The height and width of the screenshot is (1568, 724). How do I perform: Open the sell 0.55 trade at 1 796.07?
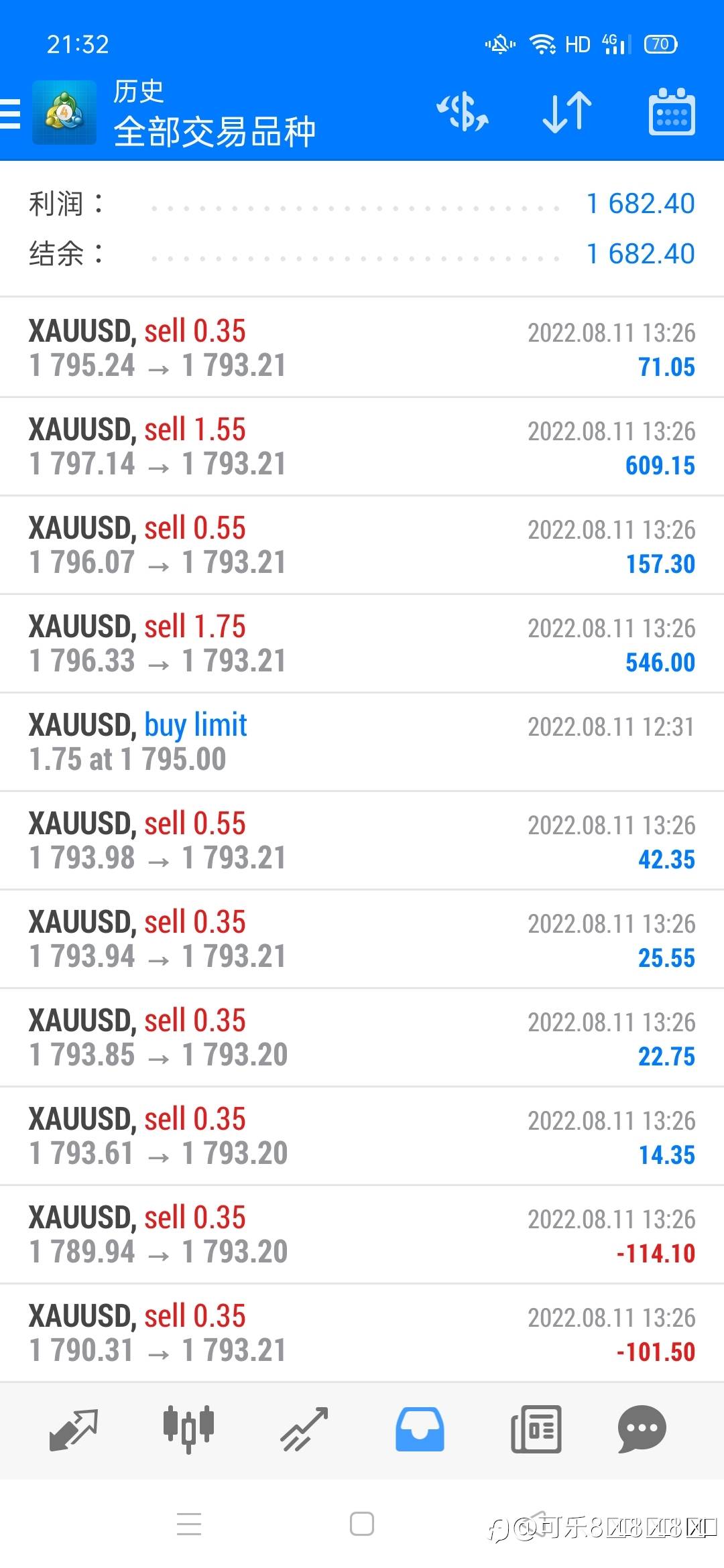point(362,545)
